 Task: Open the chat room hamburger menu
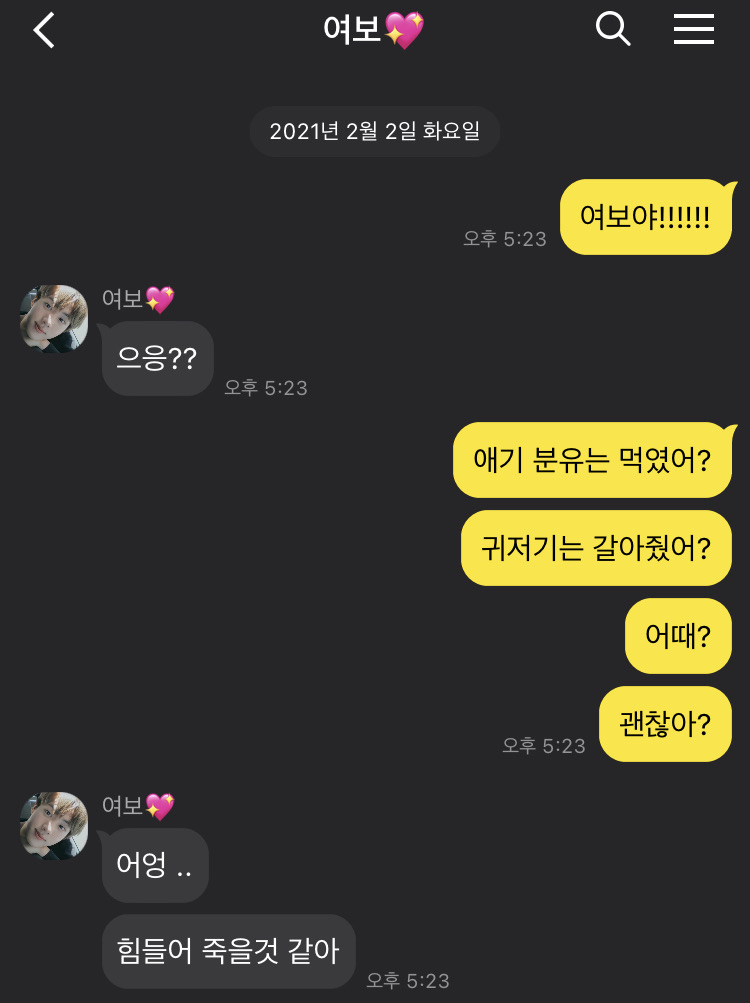click(693, 29)
